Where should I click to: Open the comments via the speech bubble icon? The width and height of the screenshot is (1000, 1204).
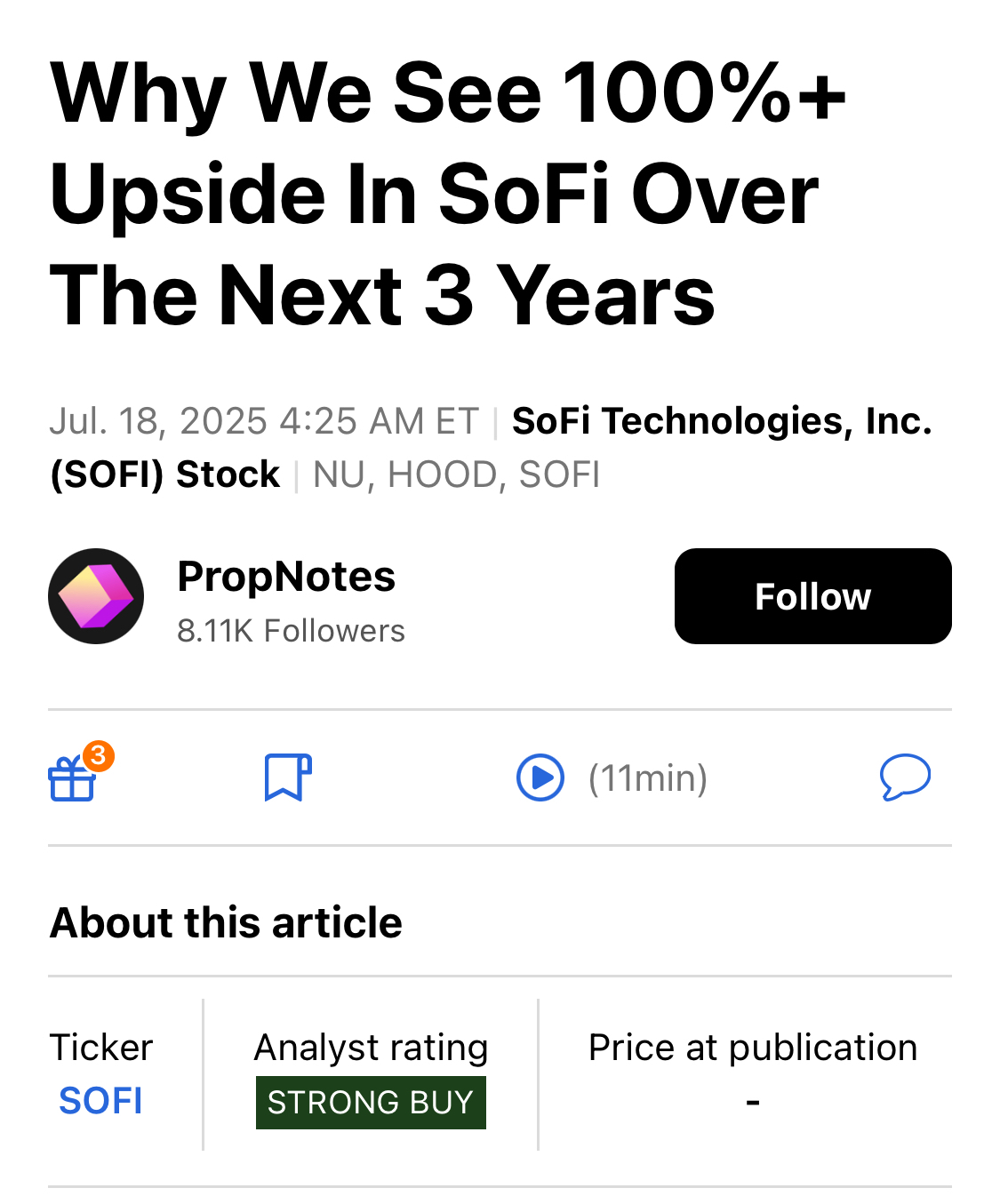coord(906,777)
